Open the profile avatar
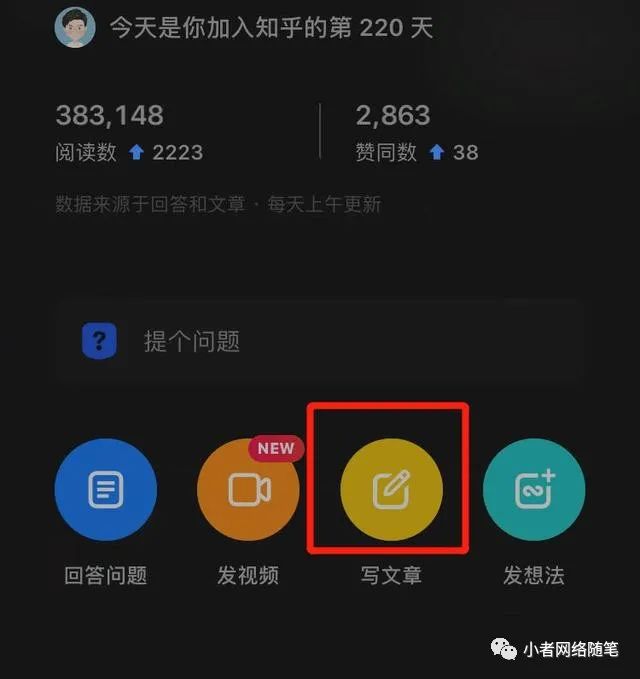Viewport: 640px width, 679px height. coord(76,27)
